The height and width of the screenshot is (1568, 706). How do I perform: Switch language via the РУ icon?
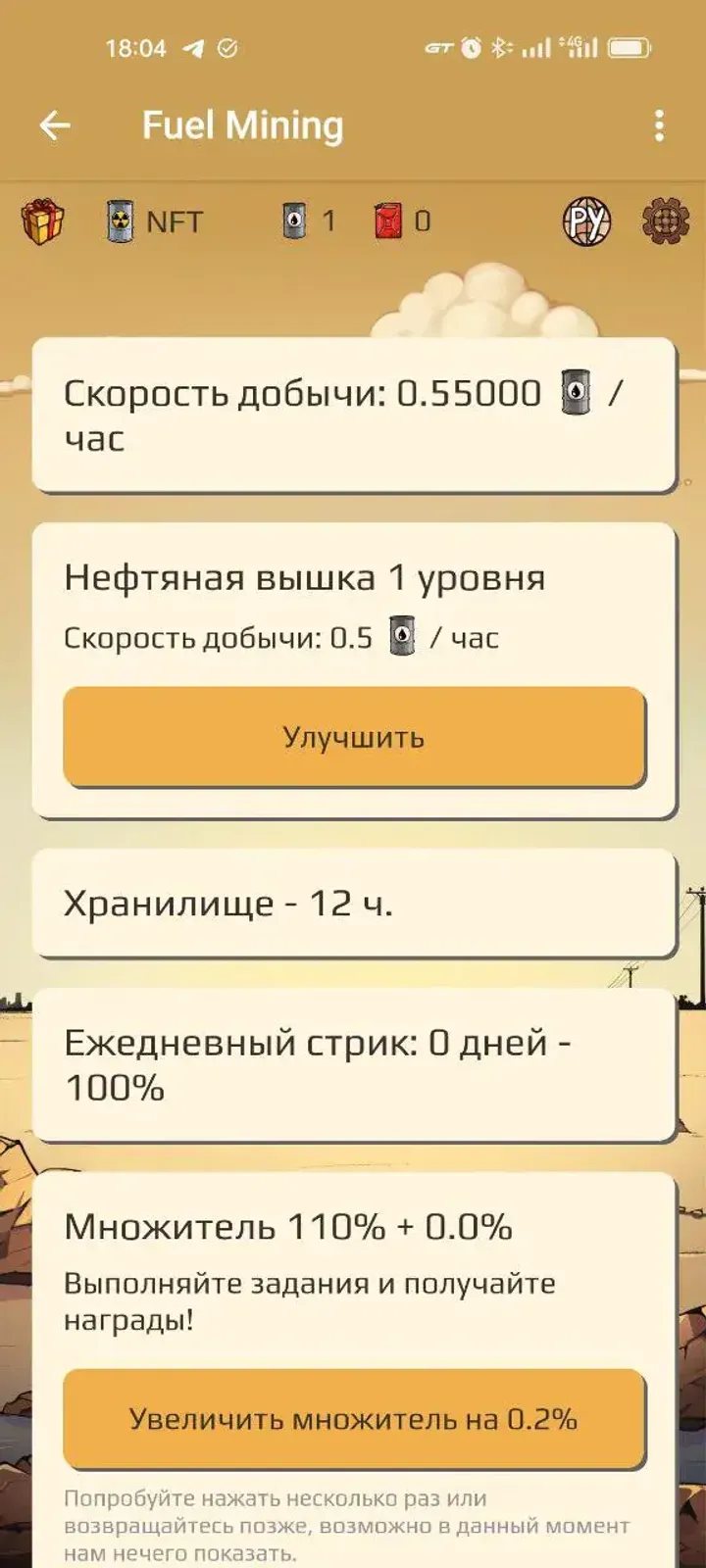coord(586,221)
